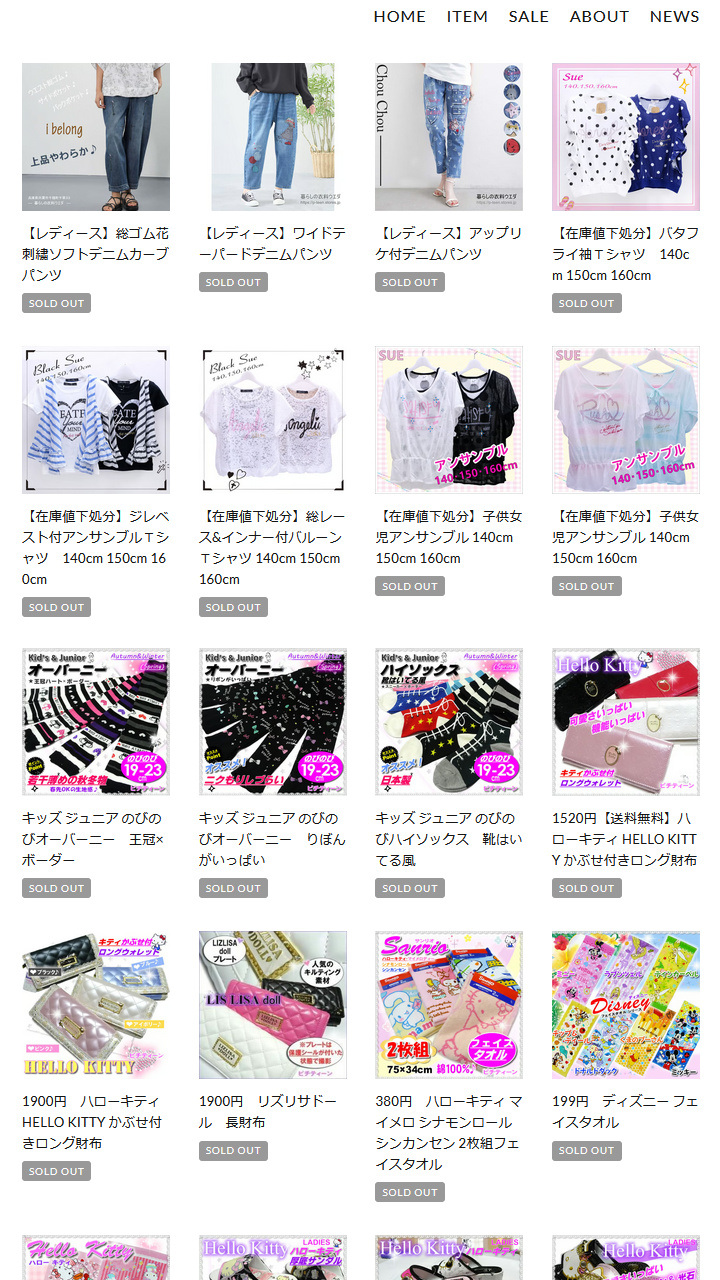Open the NEWS page

pos(674,17)
